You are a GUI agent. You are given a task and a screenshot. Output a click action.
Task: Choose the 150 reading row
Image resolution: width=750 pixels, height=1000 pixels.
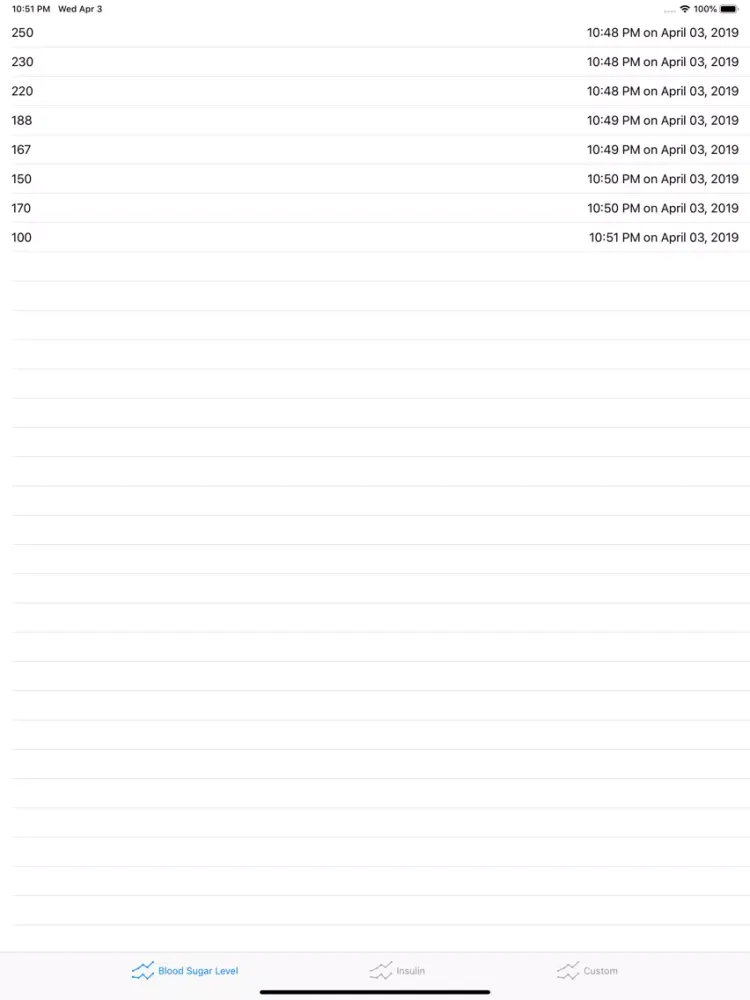pyautogui.click(x=375, y=179)
